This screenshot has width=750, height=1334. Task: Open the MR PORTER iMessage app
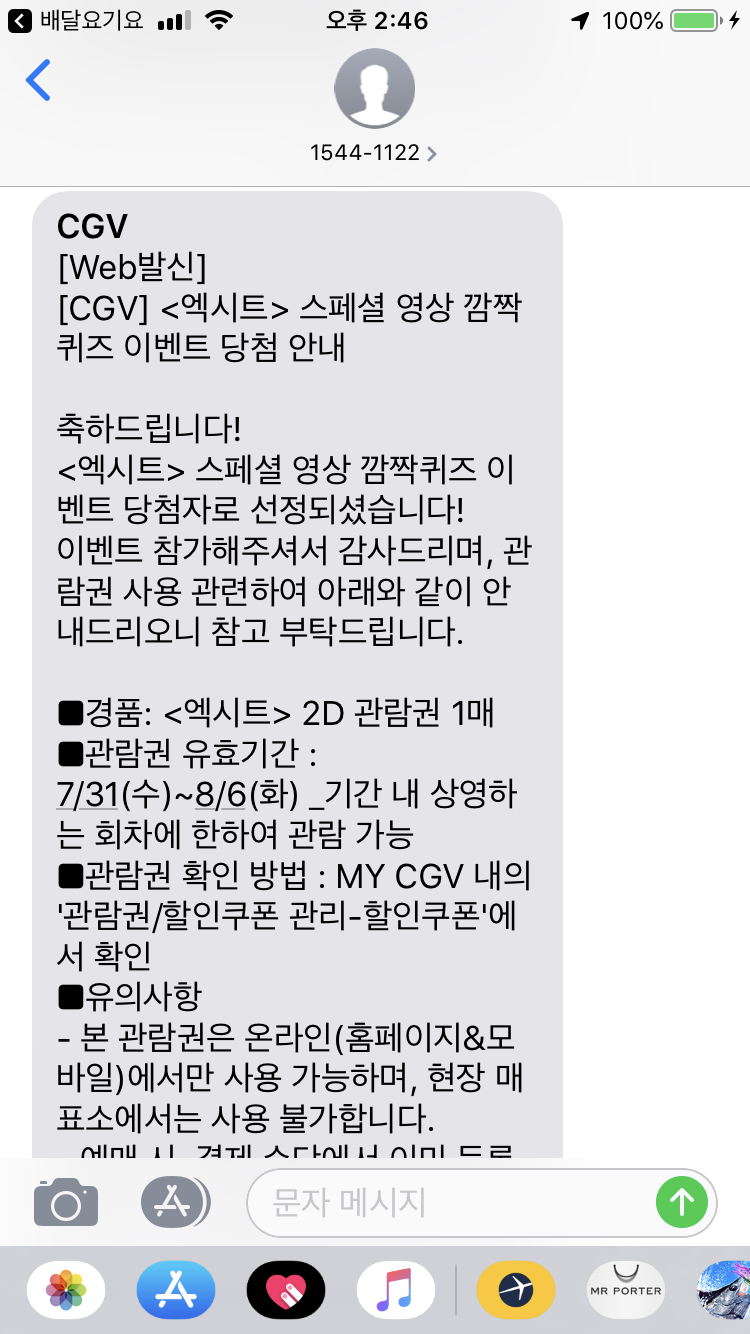[626, 1289]
